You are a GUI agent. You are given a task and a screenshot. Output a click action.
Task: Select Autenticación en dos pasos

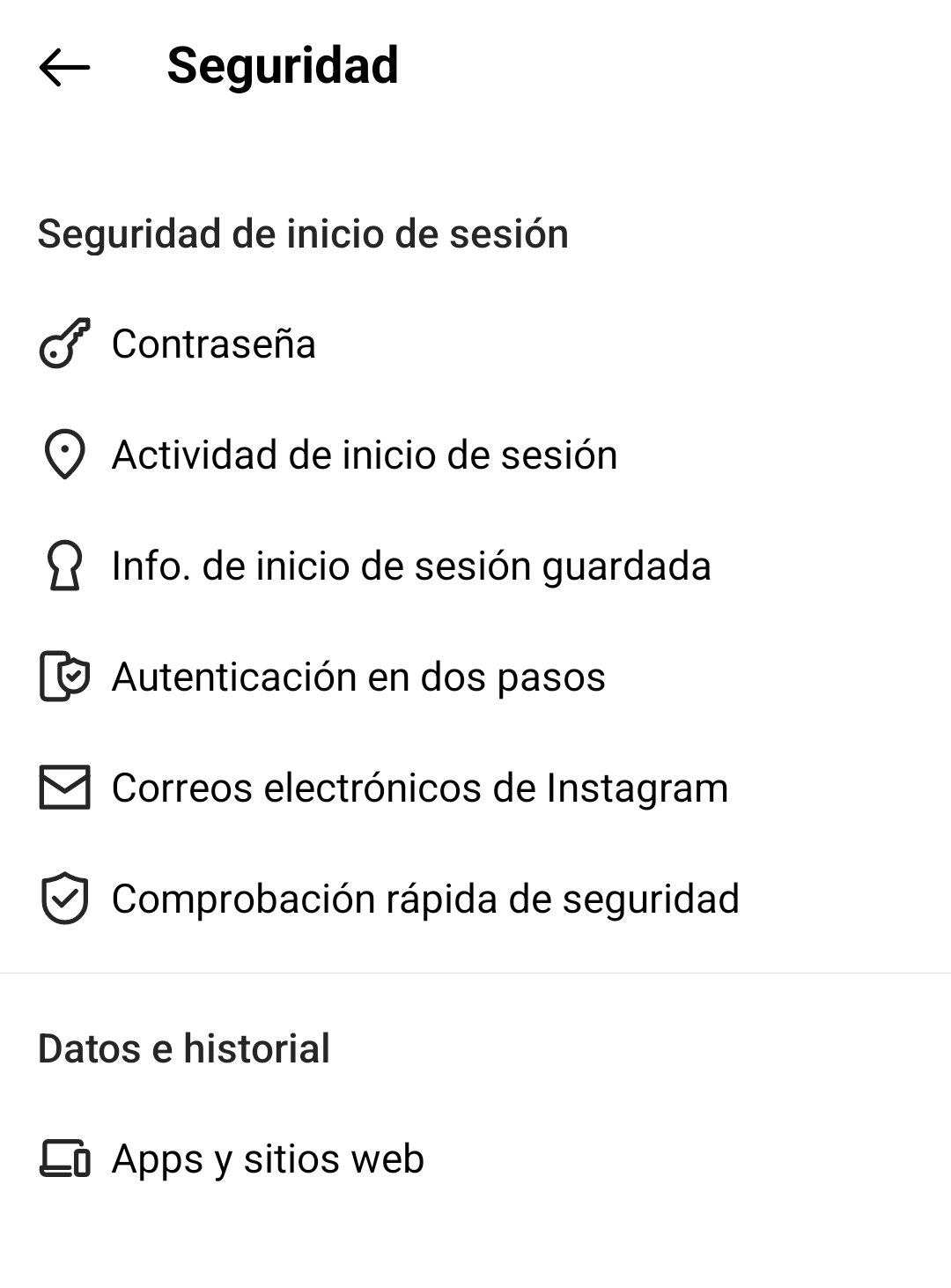point(358,677)
